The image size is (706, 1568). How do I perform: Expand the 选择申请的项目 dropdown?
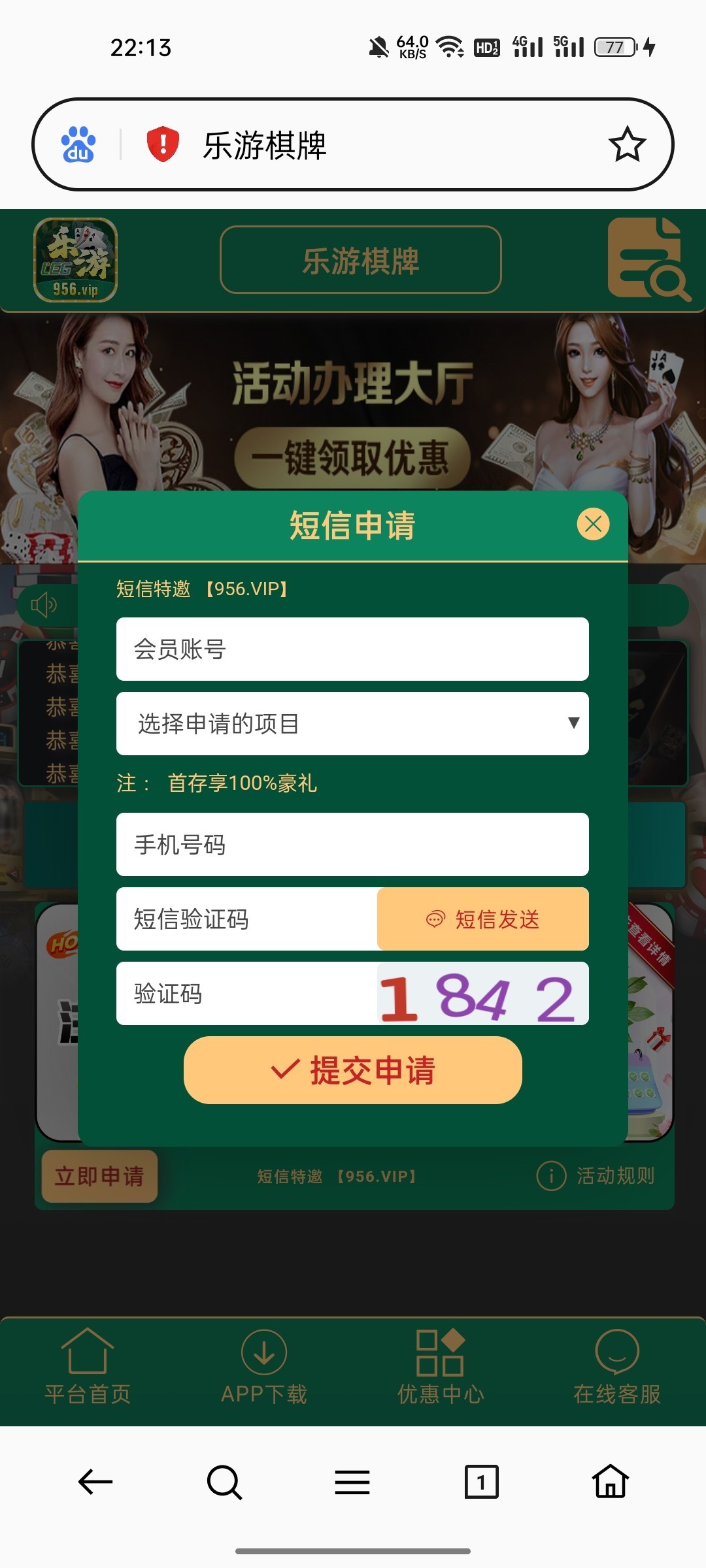click(352, 724)
